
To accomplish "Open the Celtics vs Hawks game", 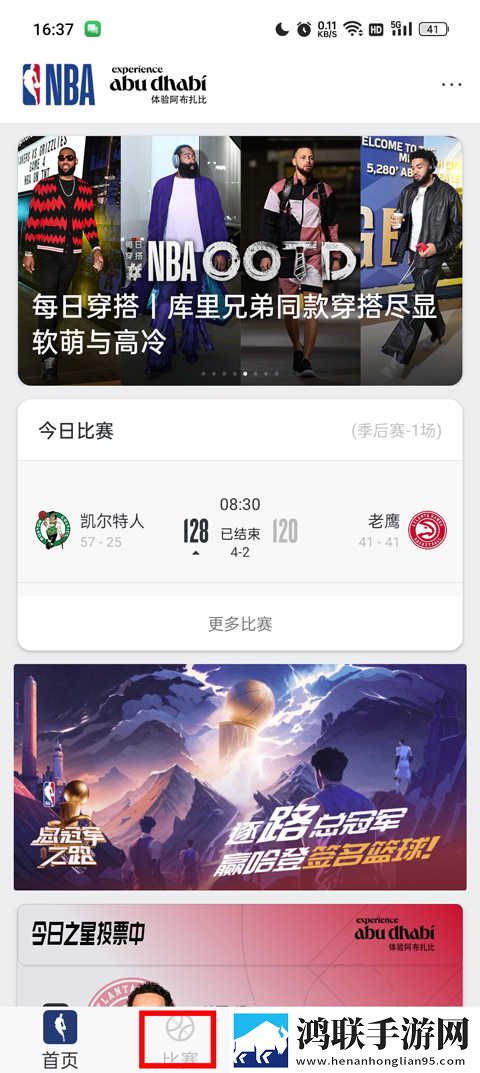I will (240, 530).
